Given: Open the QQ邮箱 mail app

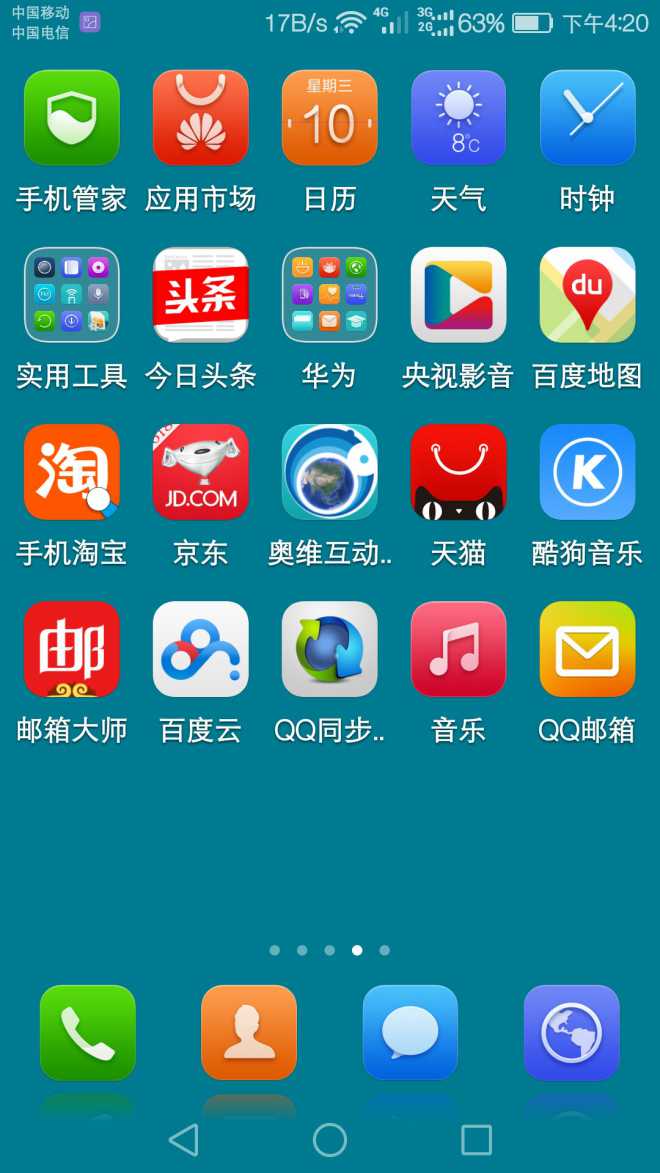Looking at the screenshot, I should 587,649.
